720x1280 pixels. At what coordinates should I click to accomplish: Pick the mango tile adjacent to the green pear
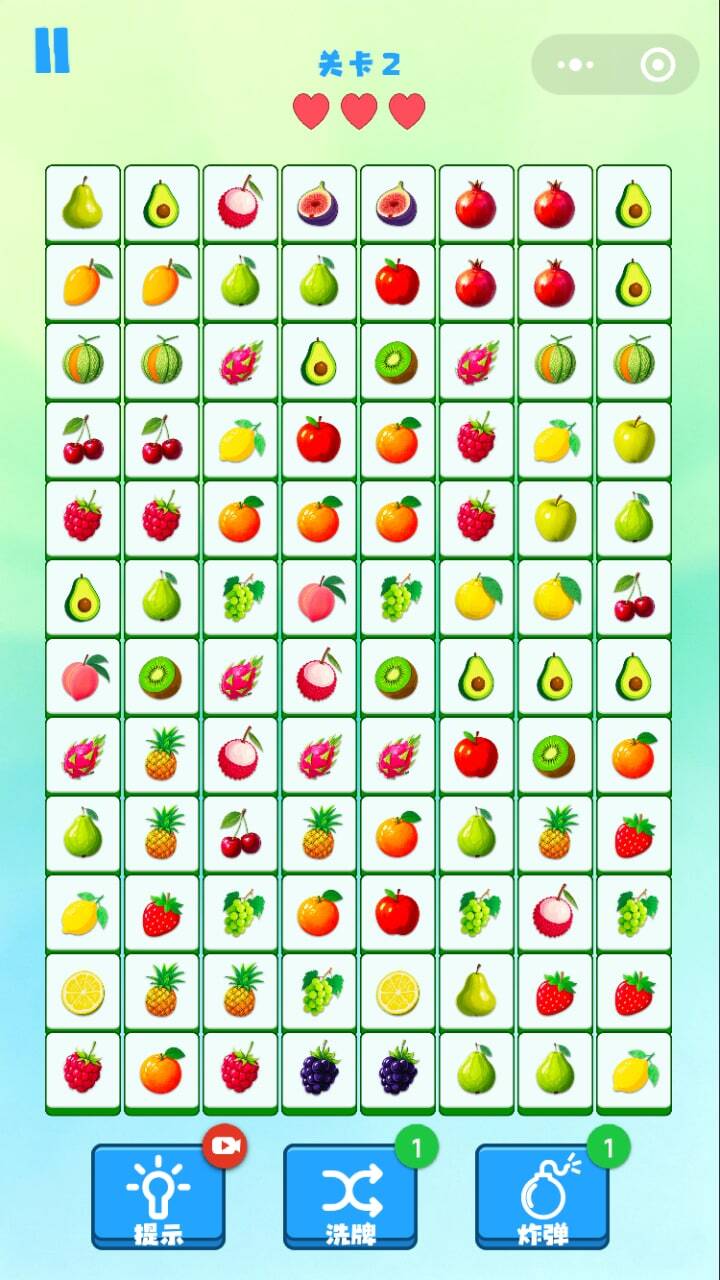162,283
